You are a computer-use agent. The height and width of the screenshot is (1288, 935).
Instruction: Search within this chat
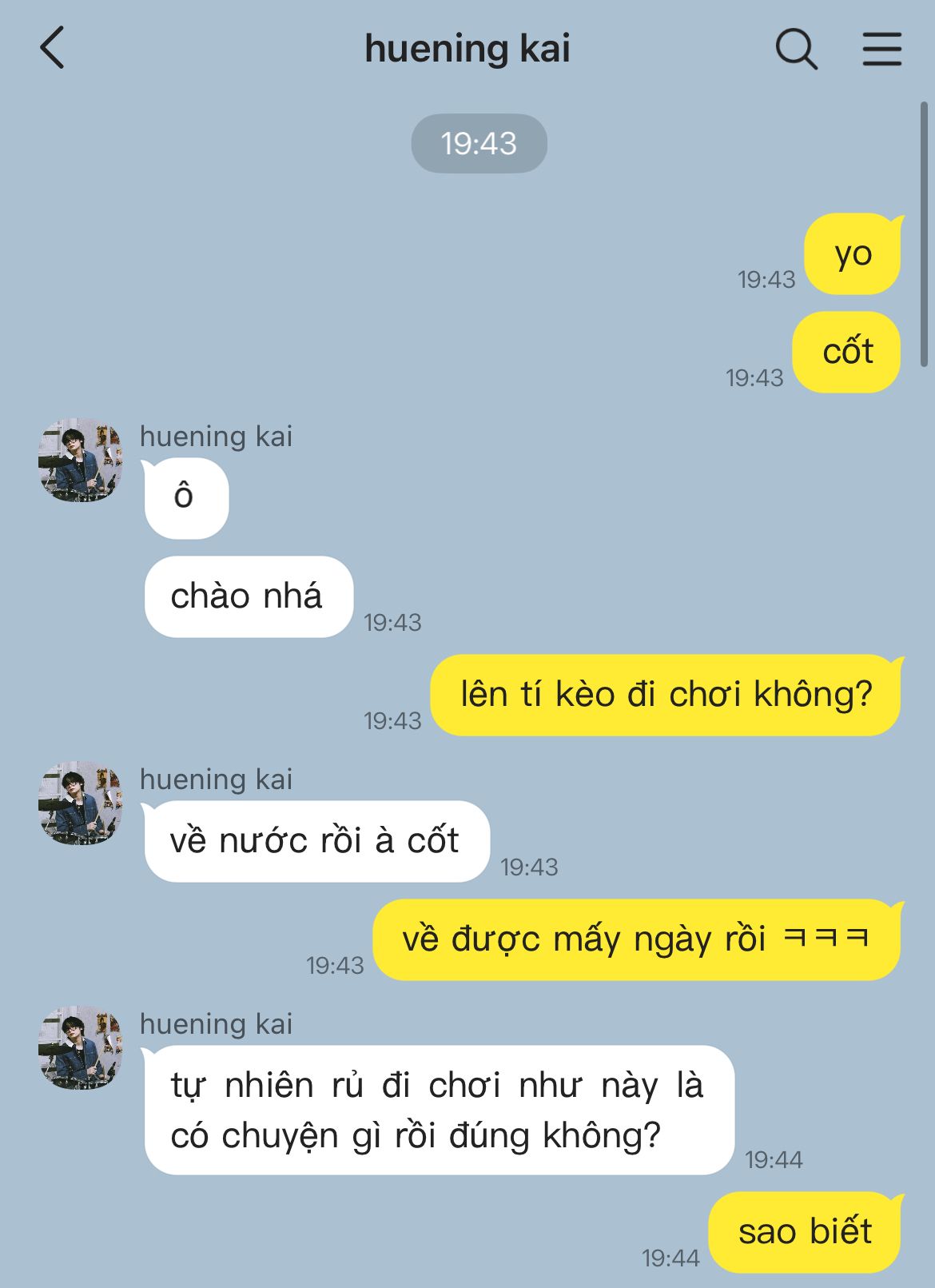tap(796, 50)
